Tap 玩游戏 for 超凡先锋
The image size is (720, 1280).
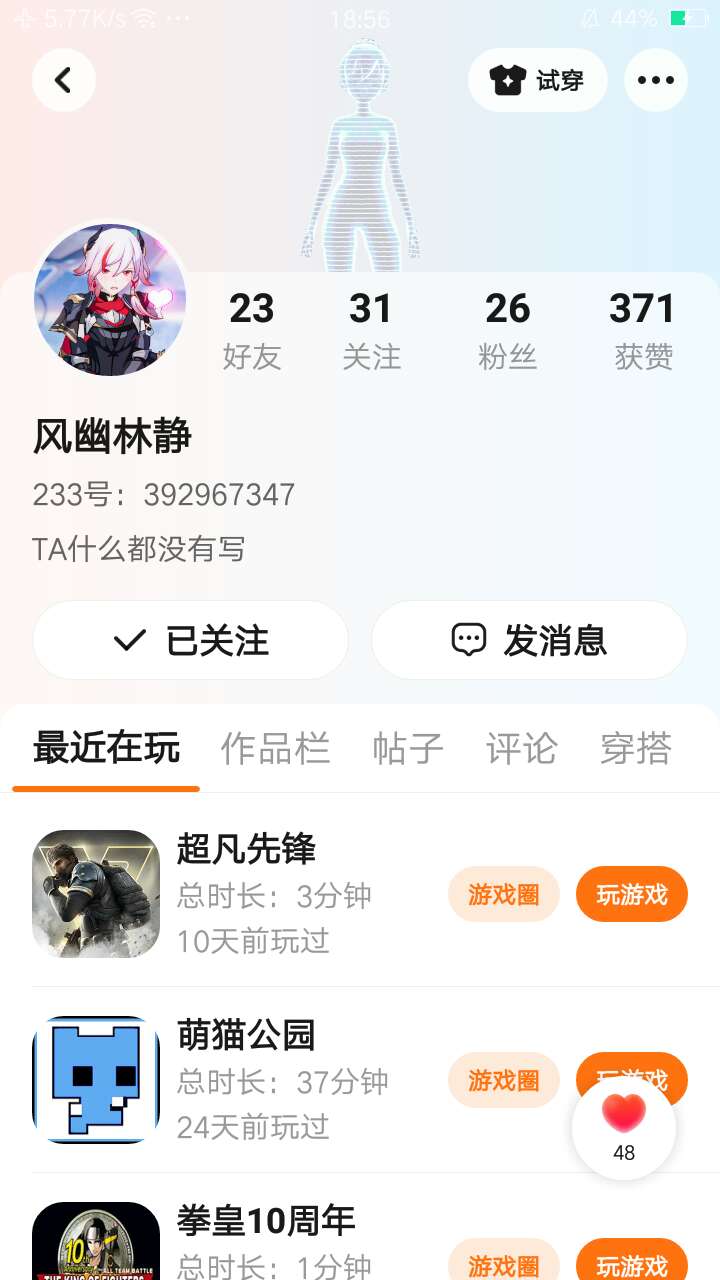click(631, 894)
